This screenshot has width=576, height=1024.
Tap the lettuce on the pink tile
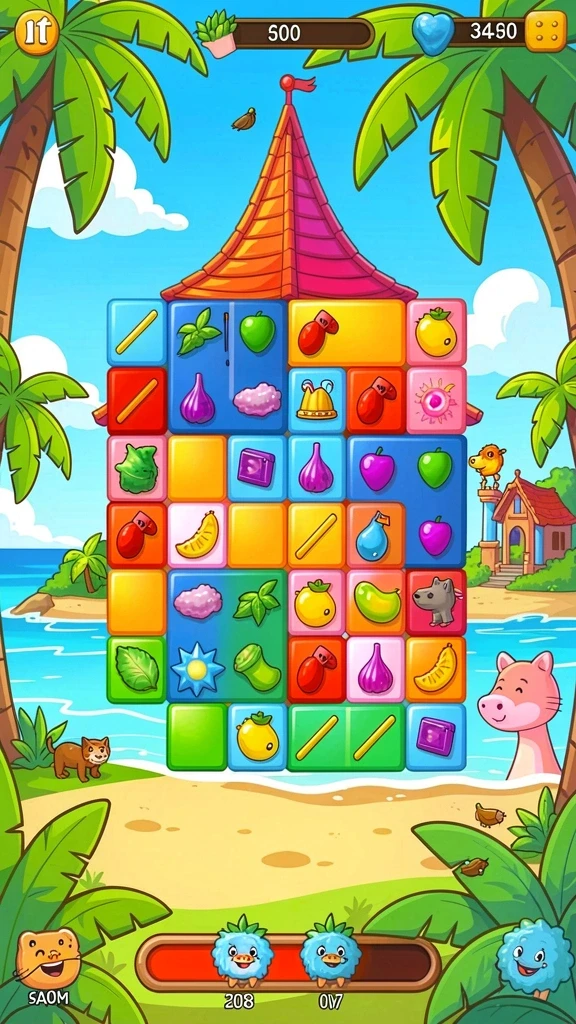click(137, 468)
